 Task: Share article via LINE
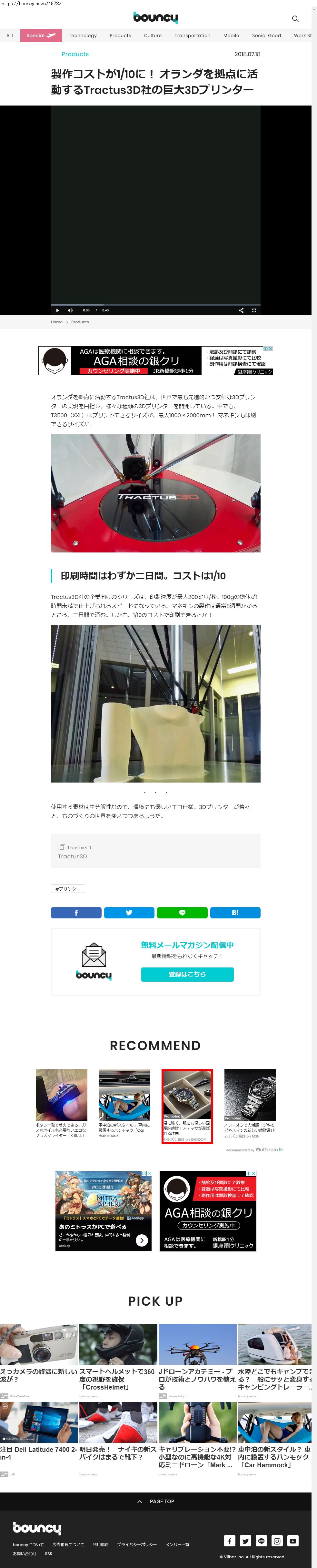click(x=182, y=913)
